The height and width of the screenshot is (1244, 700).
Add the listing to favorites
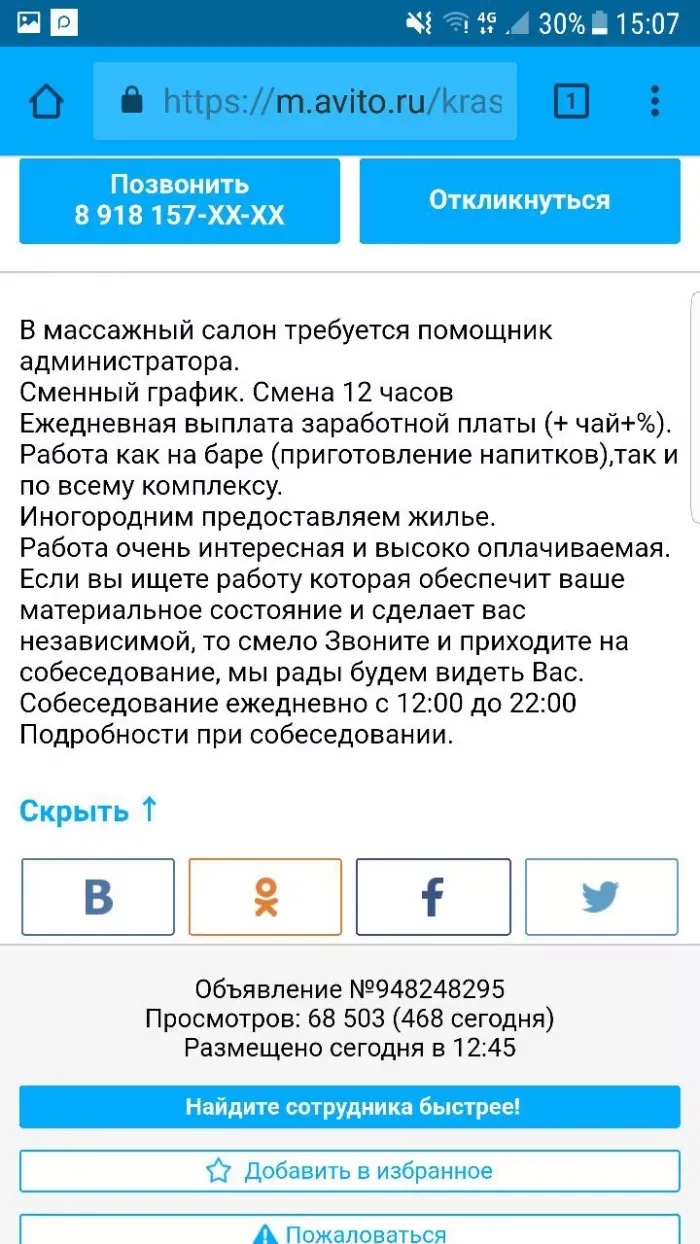point(350,1171)
